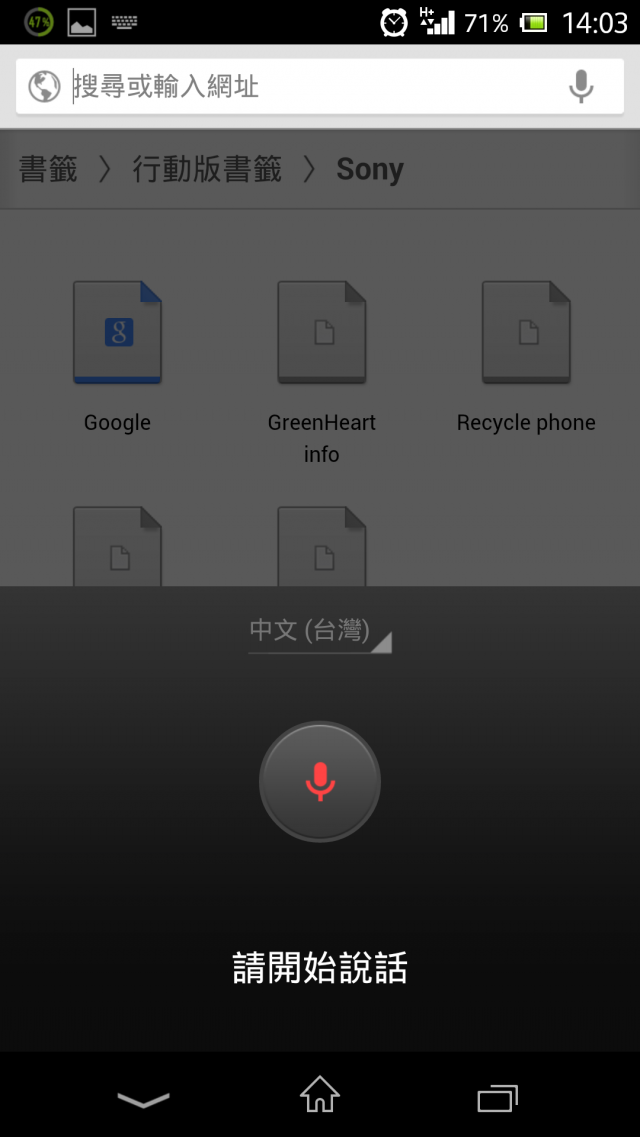This screenshot has width=640, height=1138.
Task: Open recent apps
Action: coord(497,1098)
